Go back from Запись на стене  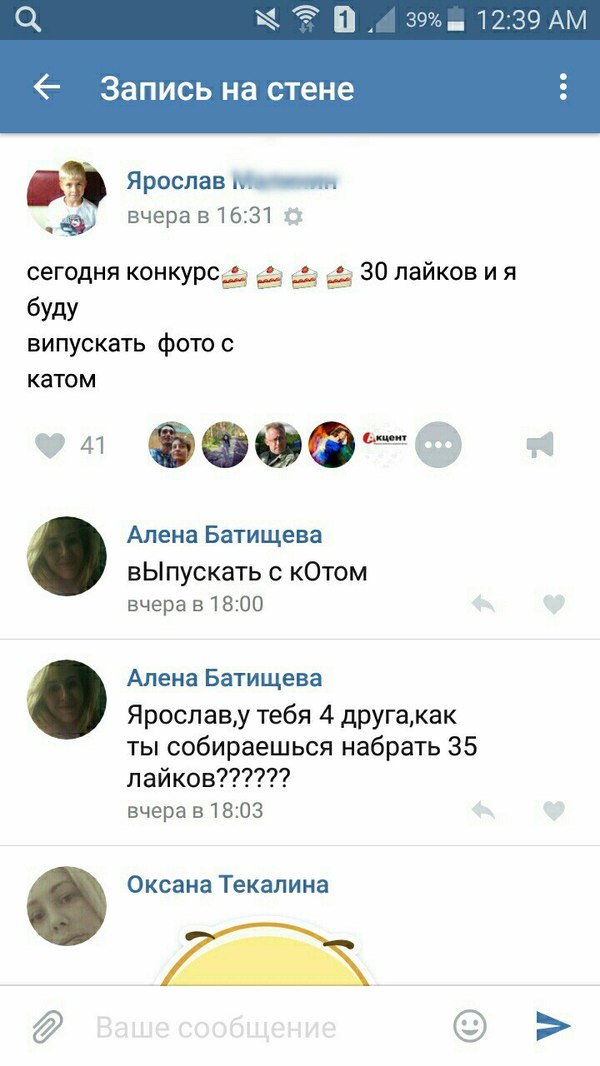point(47,88)
